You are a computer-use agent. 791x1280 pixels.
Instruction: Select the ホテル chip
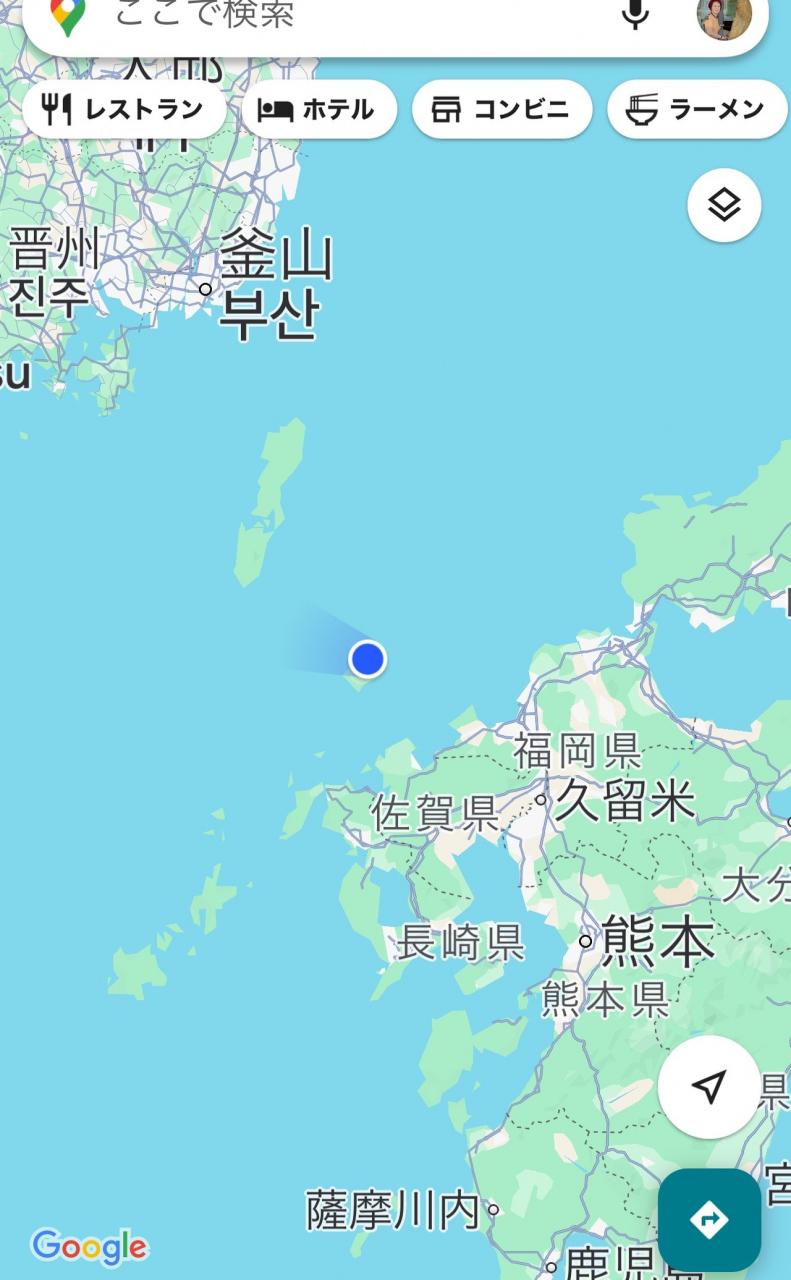coord(319,109)
